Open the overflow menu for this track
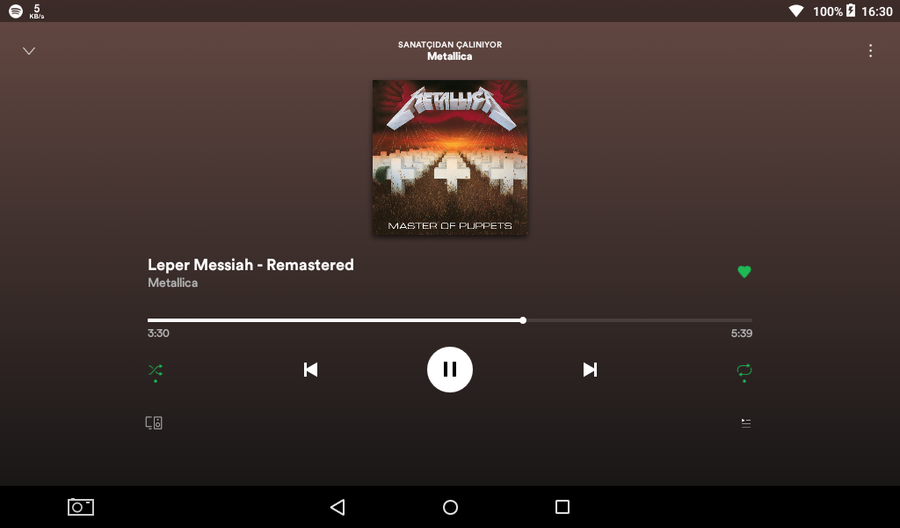 click(870, 51)
